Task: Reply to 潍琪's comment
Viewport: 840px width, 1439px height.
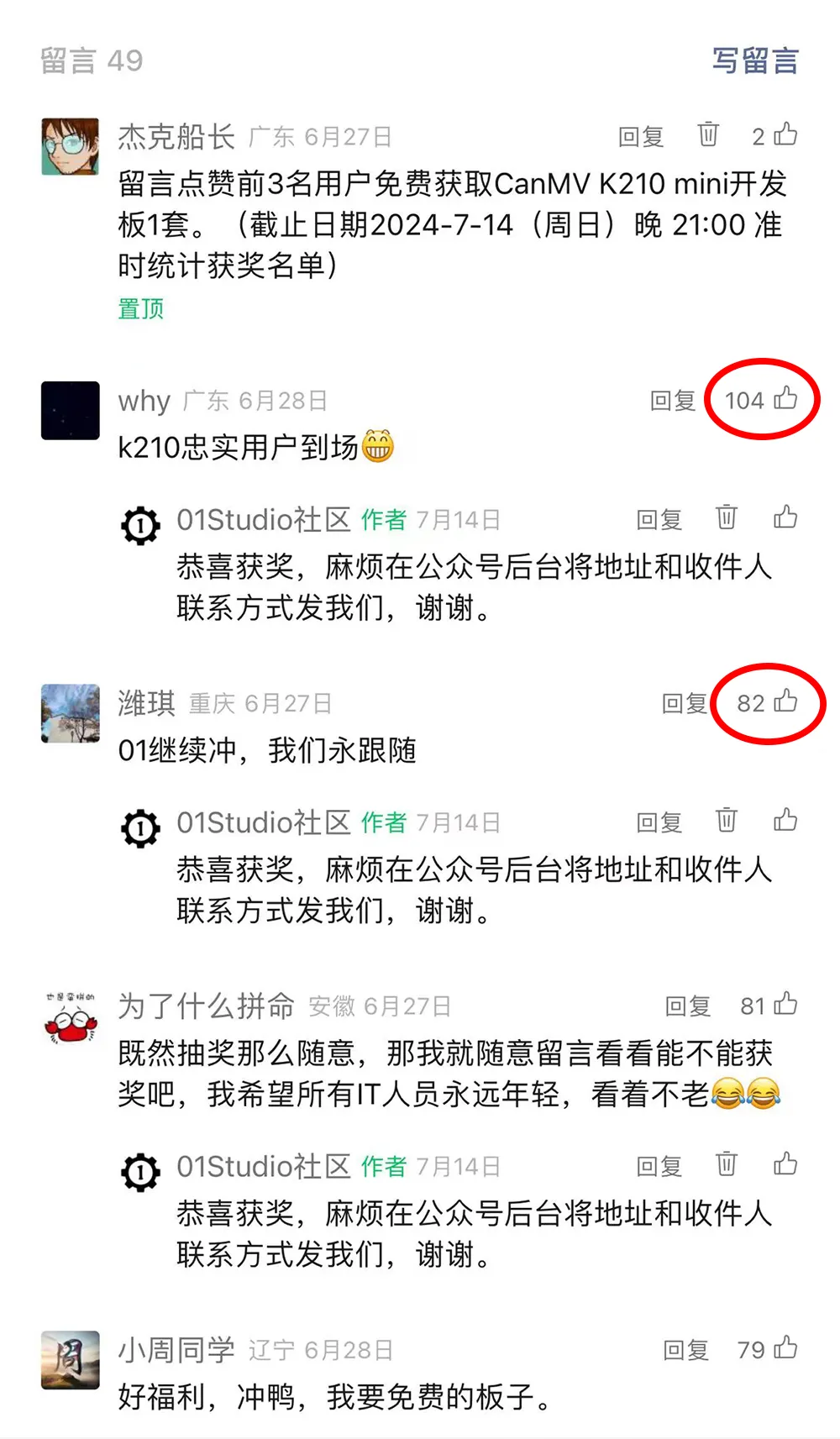Action: [685, 703]
